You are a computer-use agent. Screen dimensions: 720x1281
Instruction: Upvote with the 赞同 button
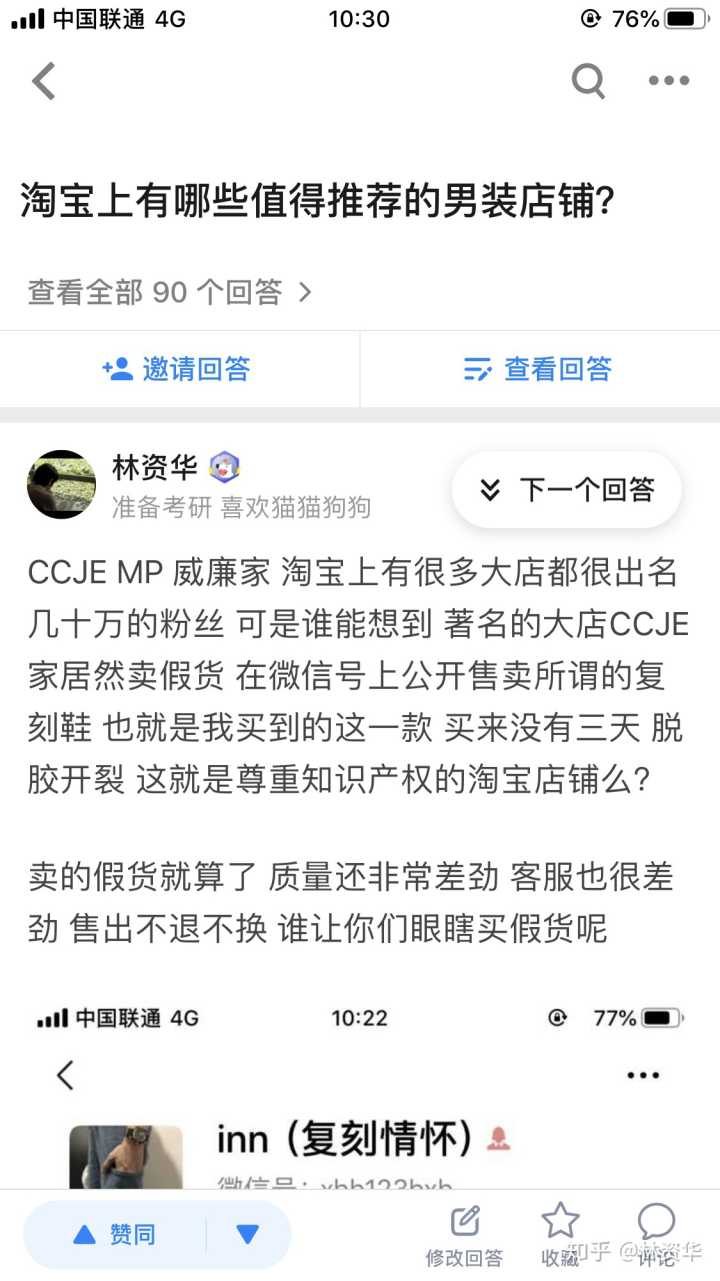116,1235
